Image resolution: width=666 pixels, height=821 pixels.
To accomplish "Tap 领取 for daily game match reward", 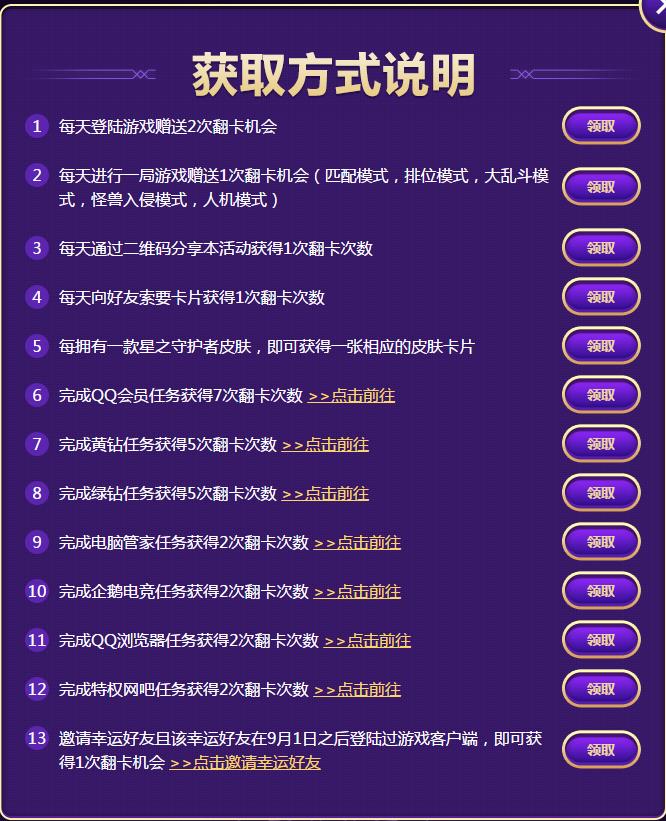I will pyautogui.click(x=601, y=187).
